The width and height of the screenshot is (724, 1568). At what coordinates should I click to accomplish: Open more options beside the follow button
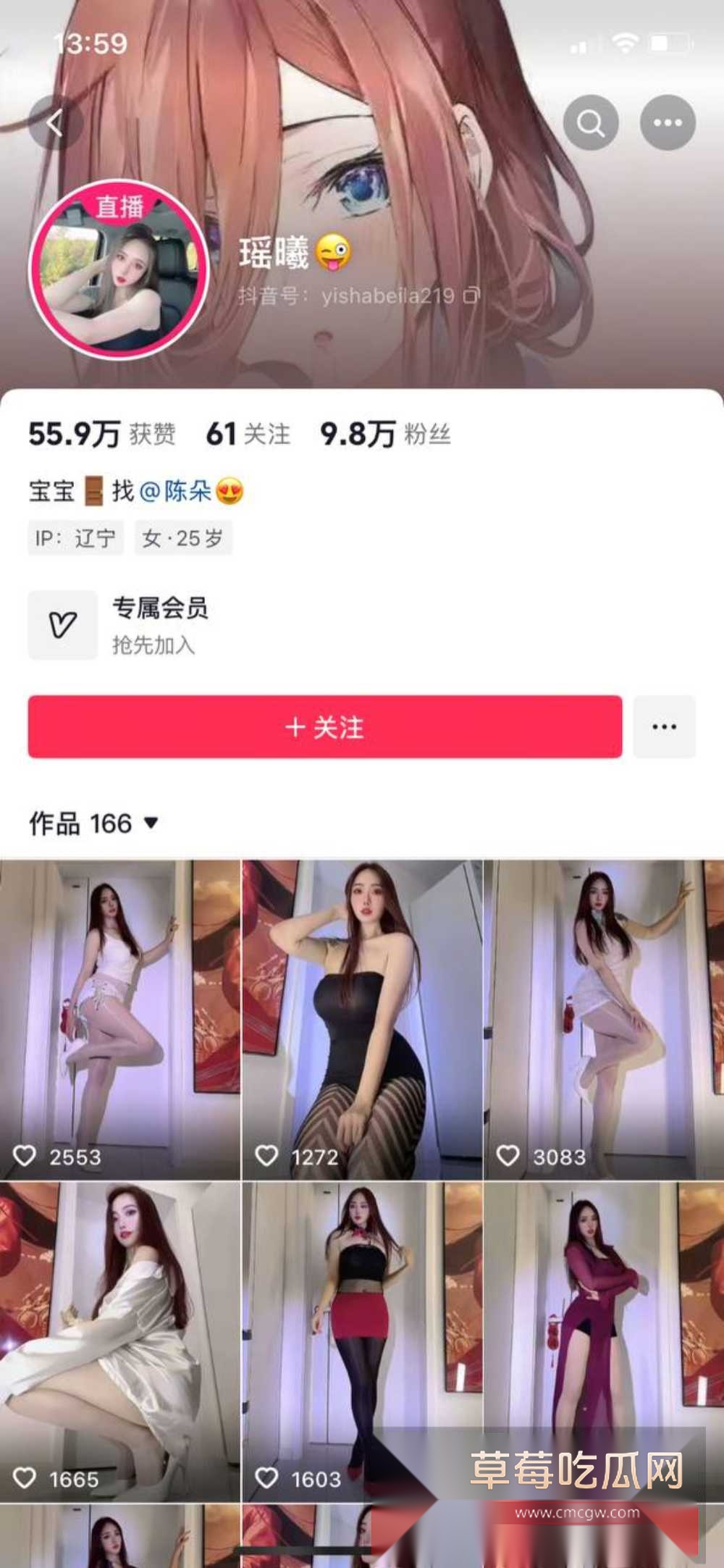click(x=664, y=727)
